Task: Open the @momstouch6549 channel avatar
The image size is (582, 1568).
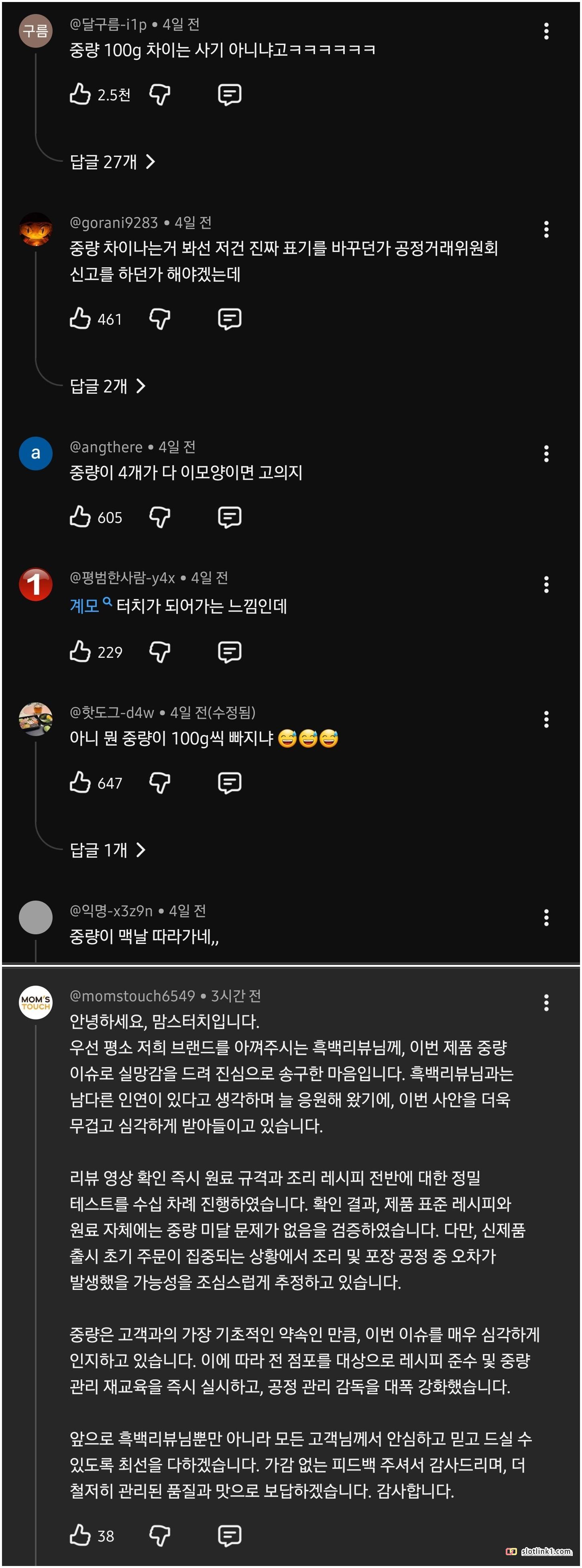Action: pos(36,1003)
